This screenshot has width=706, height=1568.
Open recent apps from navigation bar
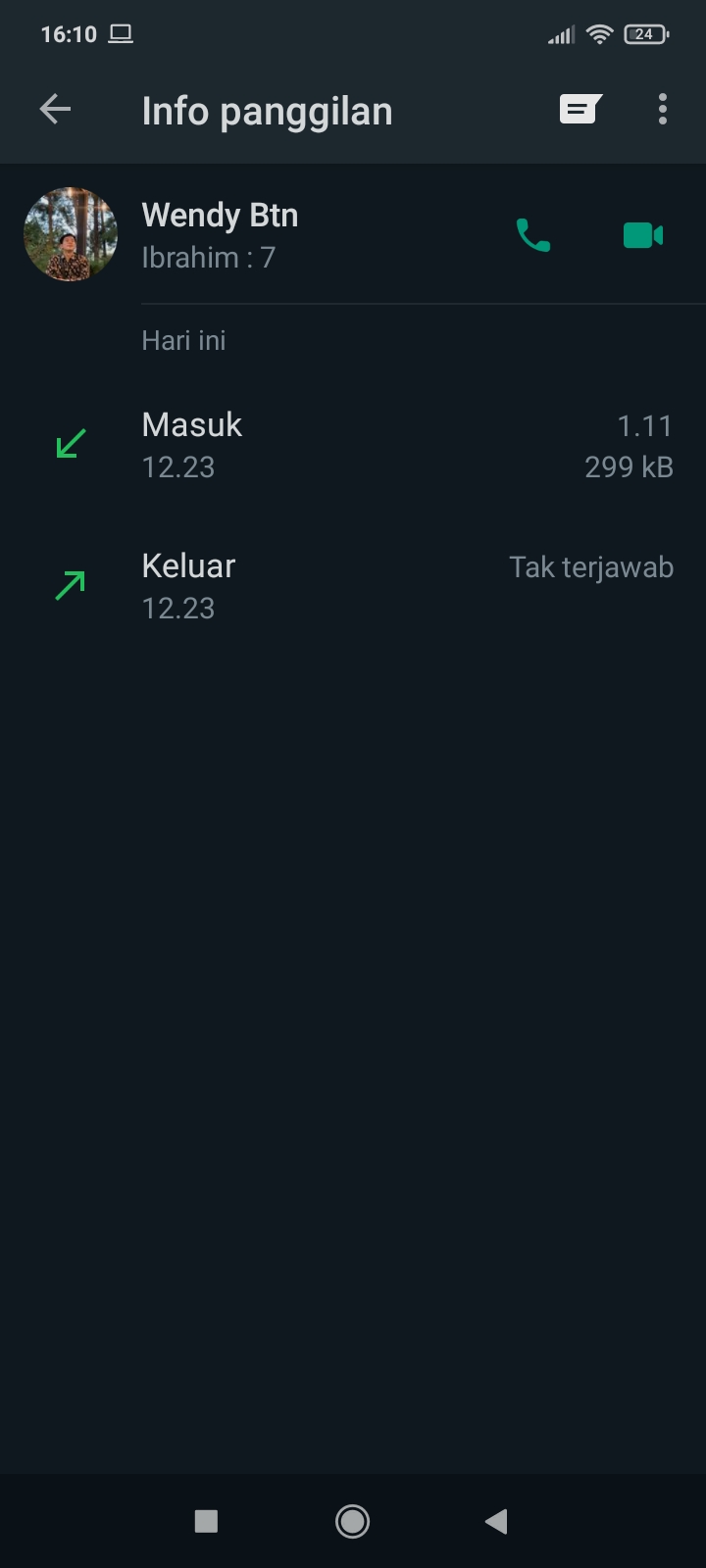click(206, 1521)
